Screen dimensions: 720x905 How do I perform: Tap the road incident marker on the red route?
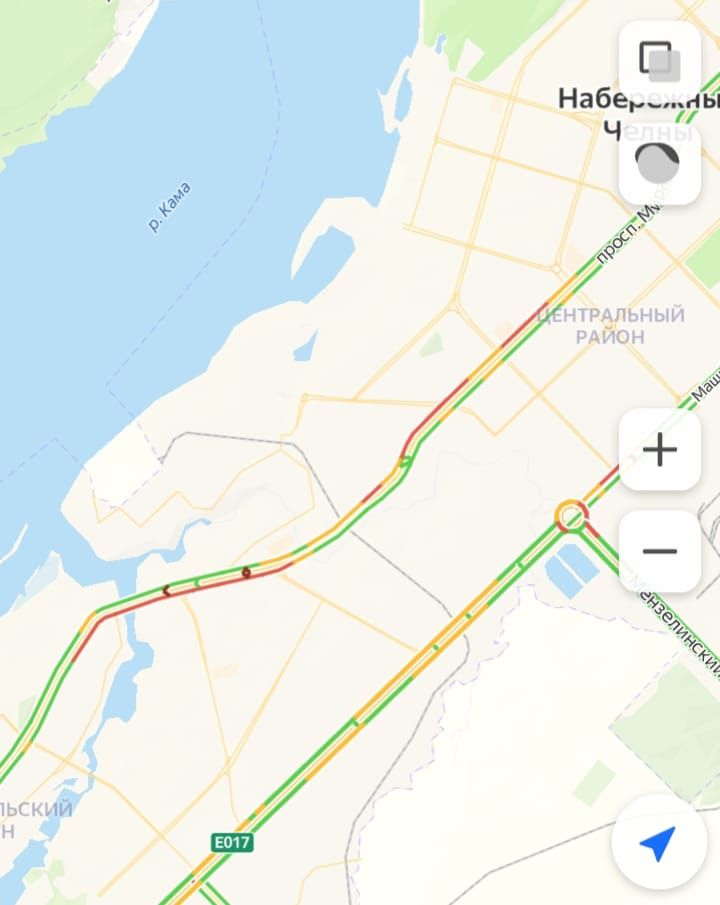pos(246,573)
